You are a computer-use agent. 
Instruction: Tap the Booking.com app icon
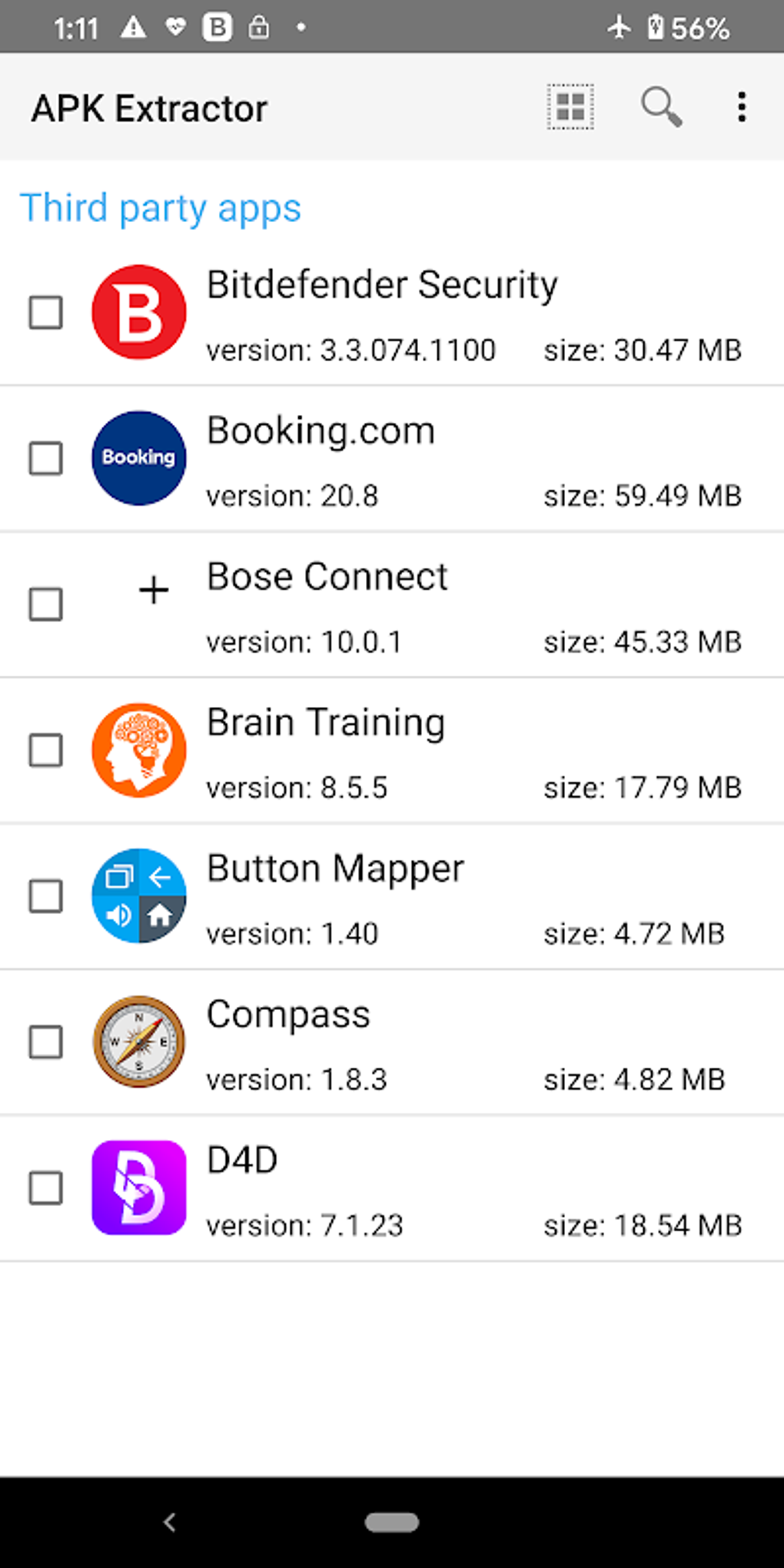[x=138, y=458]
